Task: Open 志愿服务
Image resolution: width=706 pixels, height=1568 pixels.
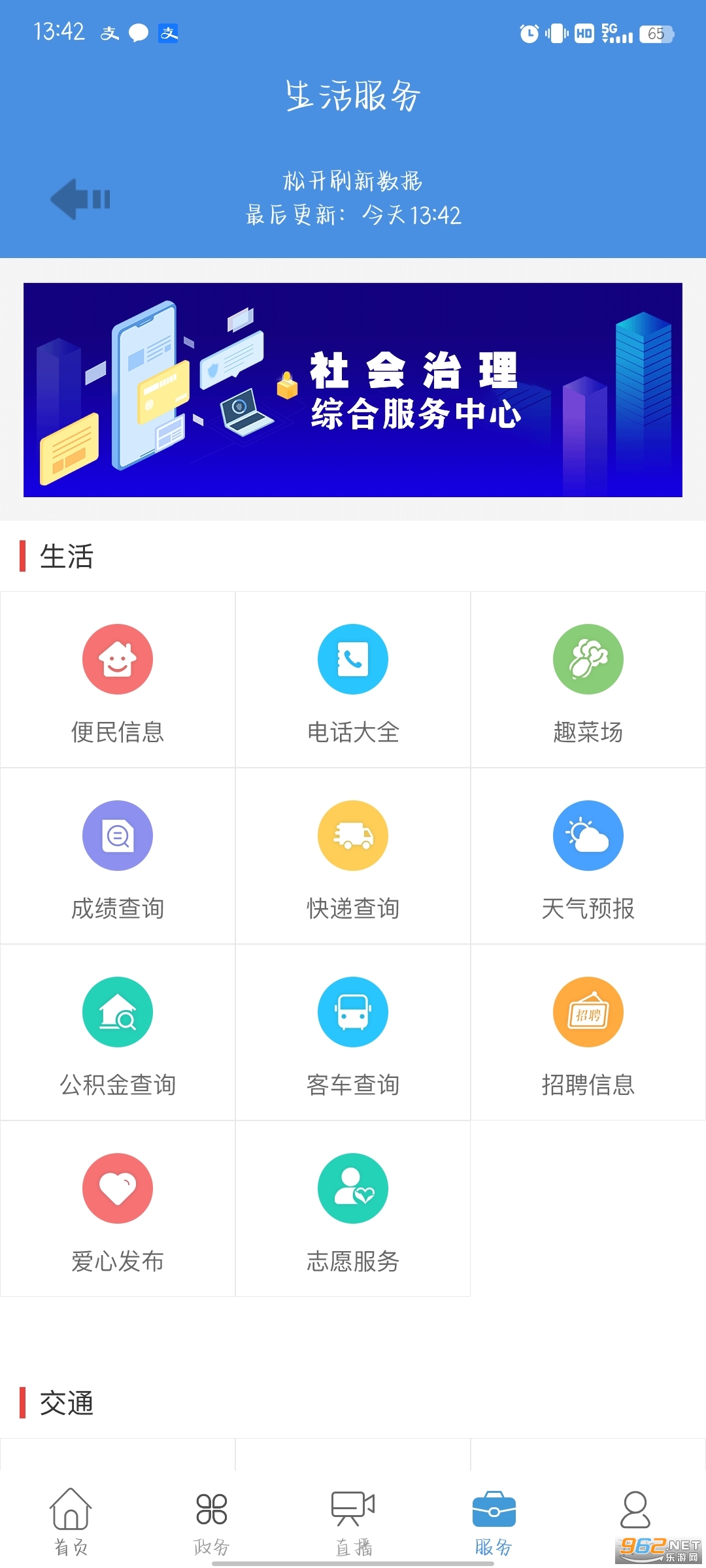Action: (353, 1209)
